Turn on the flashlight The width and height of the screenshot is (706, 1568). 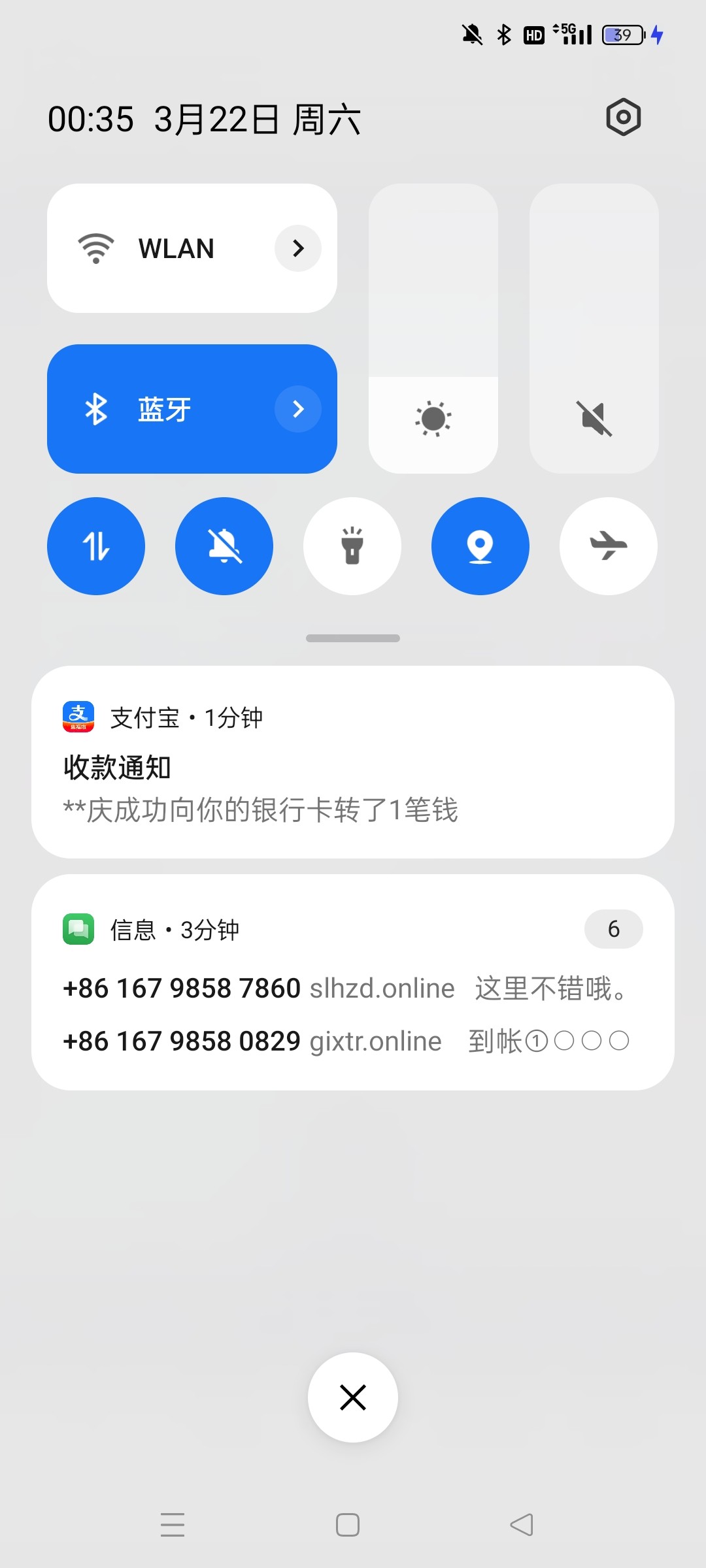pyautogui.click(x=352, y=546)
